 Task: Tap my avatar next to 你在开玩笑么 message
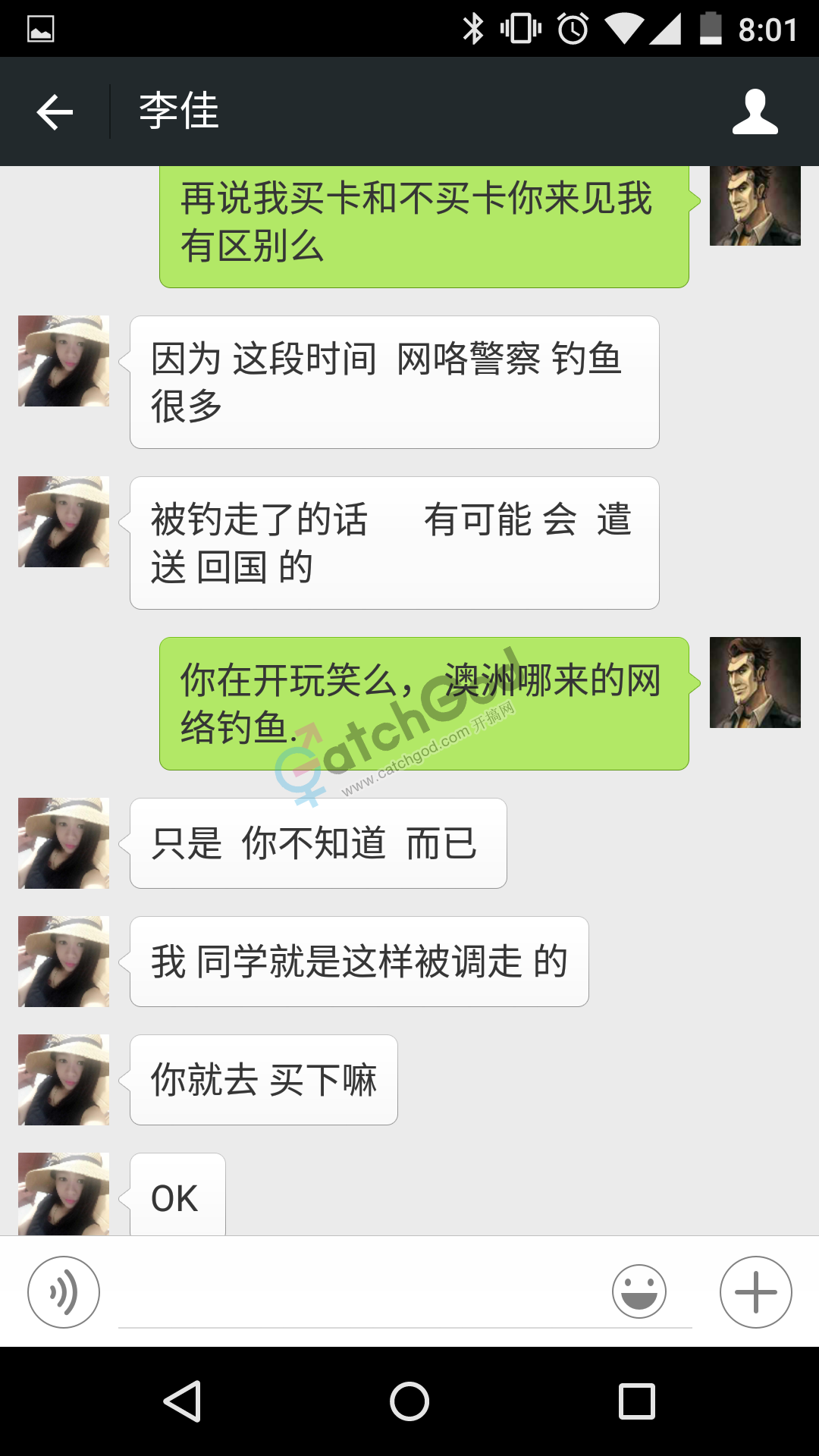[x=755, y=682]
